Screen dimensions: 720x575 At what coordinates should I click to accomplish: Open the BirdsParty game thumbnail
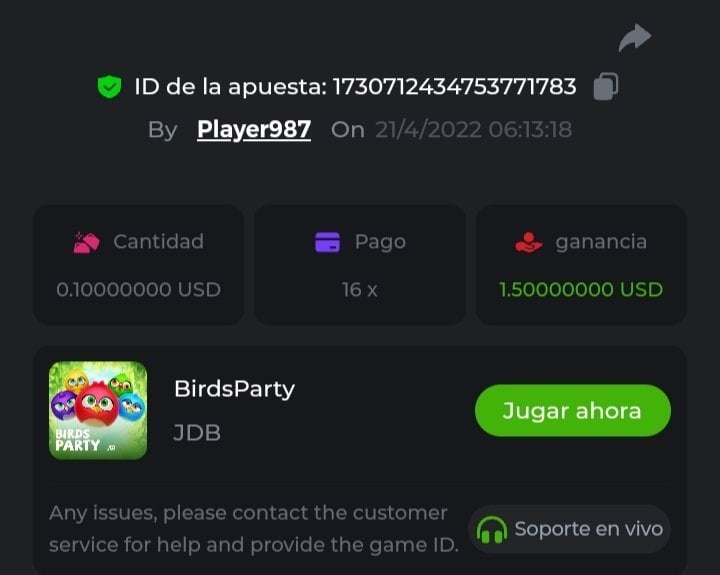point(98,410)
